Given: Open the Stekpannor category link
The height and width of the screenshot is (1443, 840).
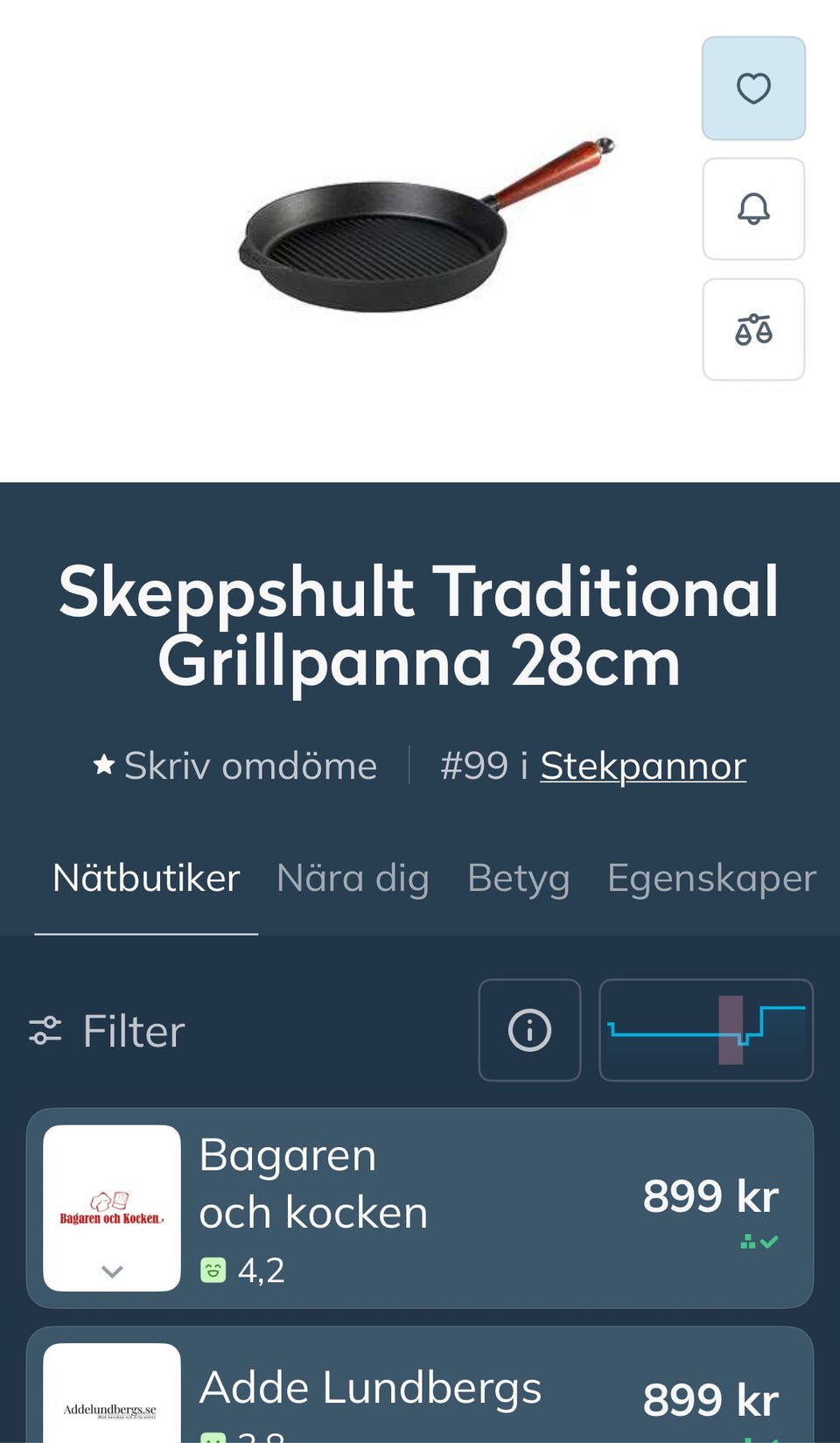Looking at the screenshot, I should tap(643, 764).
